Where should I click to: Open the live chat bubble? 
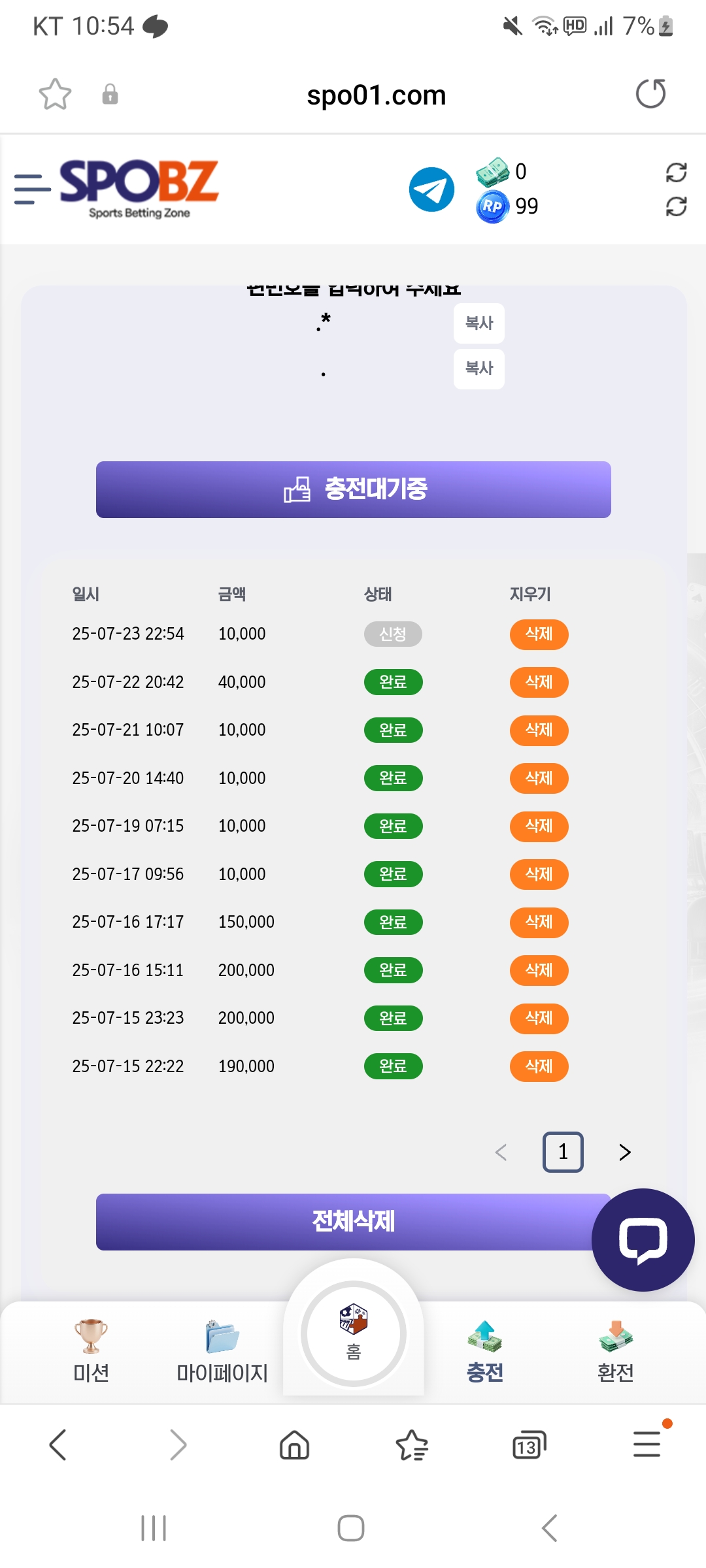(x=643, y=1239)
